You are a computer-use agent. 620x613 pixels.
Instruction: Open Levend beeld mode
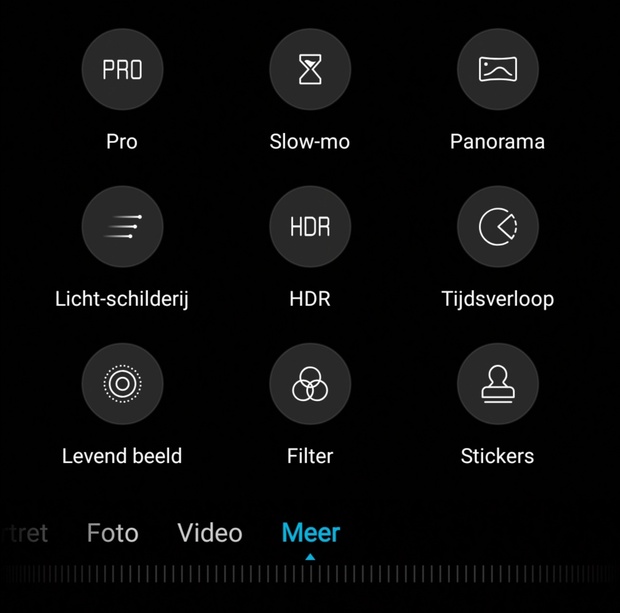tap(122, 384)
